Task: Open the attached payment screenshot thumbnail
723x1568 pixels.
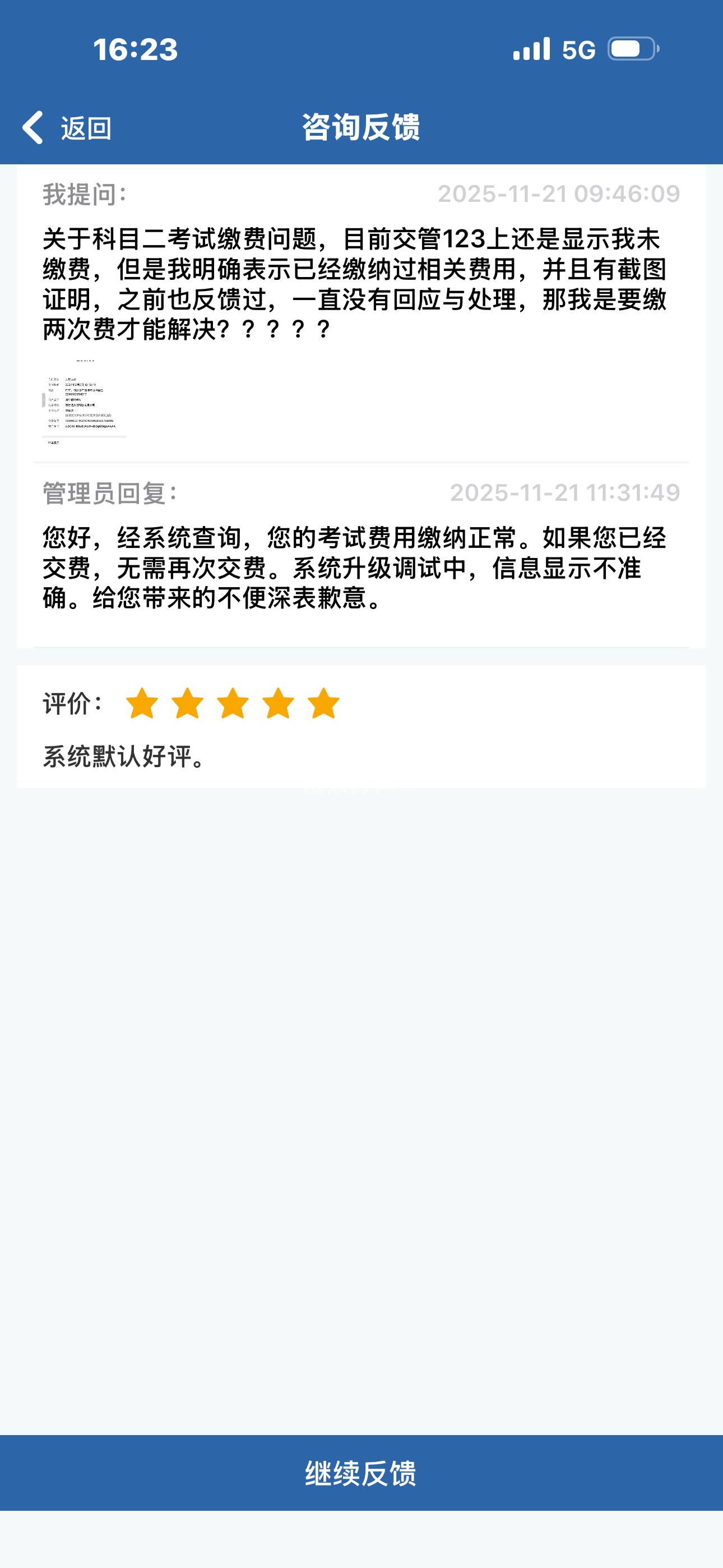Action: pyautogui.click(x=84, y=402)
